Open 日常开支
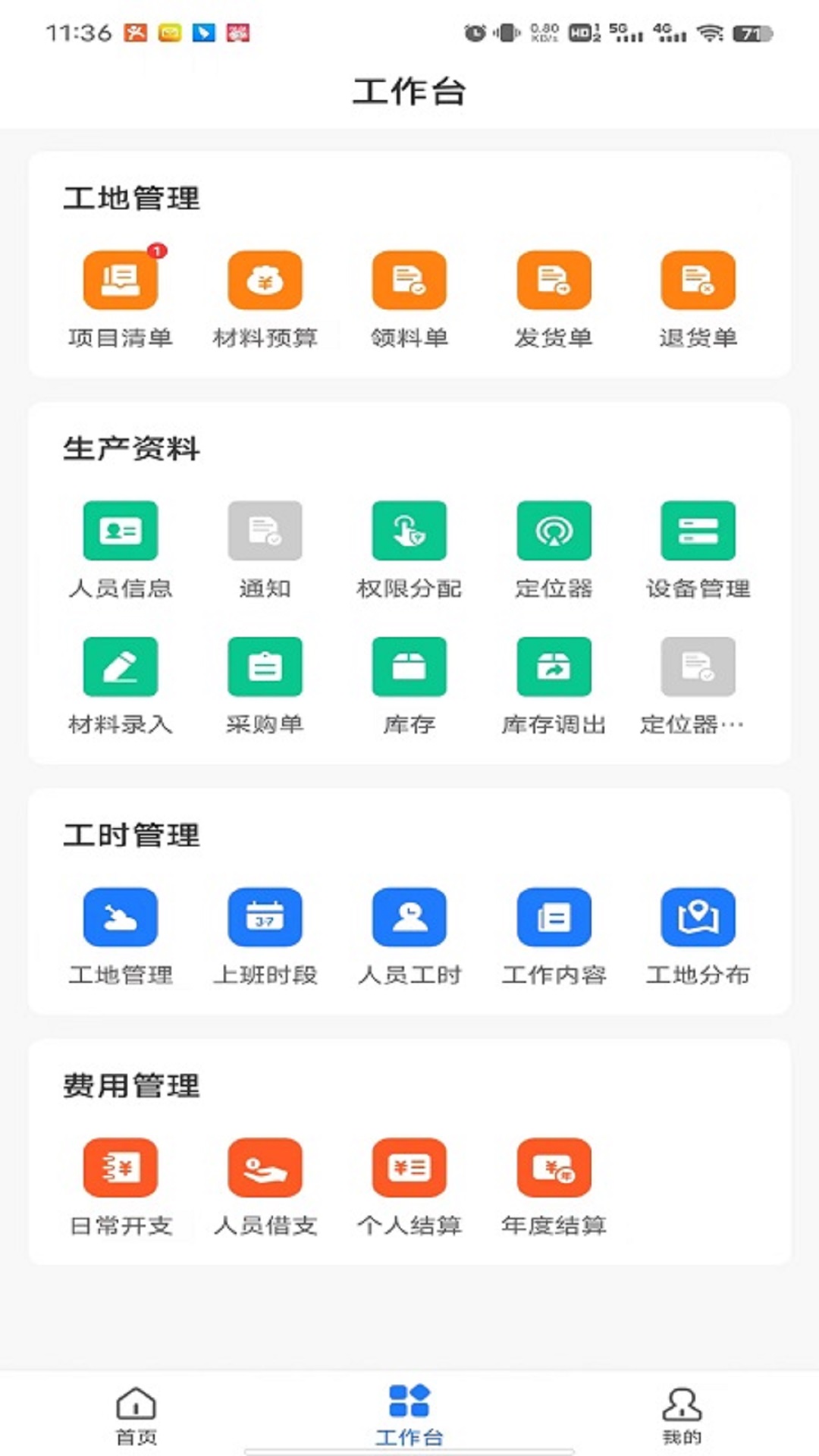 [121, 1168]
